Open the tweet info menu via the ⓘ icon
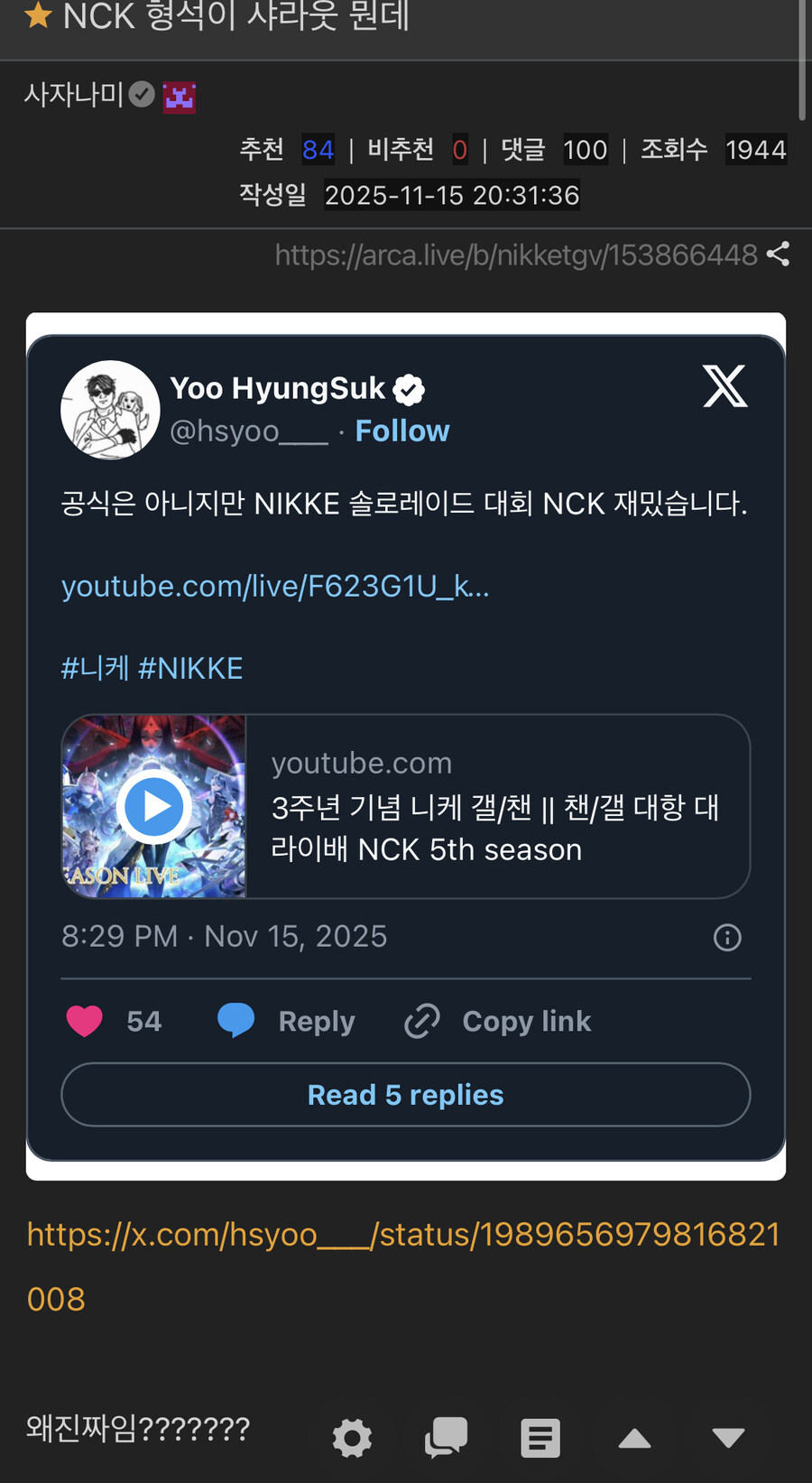This screenshot has width=812, height=1483. 727,937
